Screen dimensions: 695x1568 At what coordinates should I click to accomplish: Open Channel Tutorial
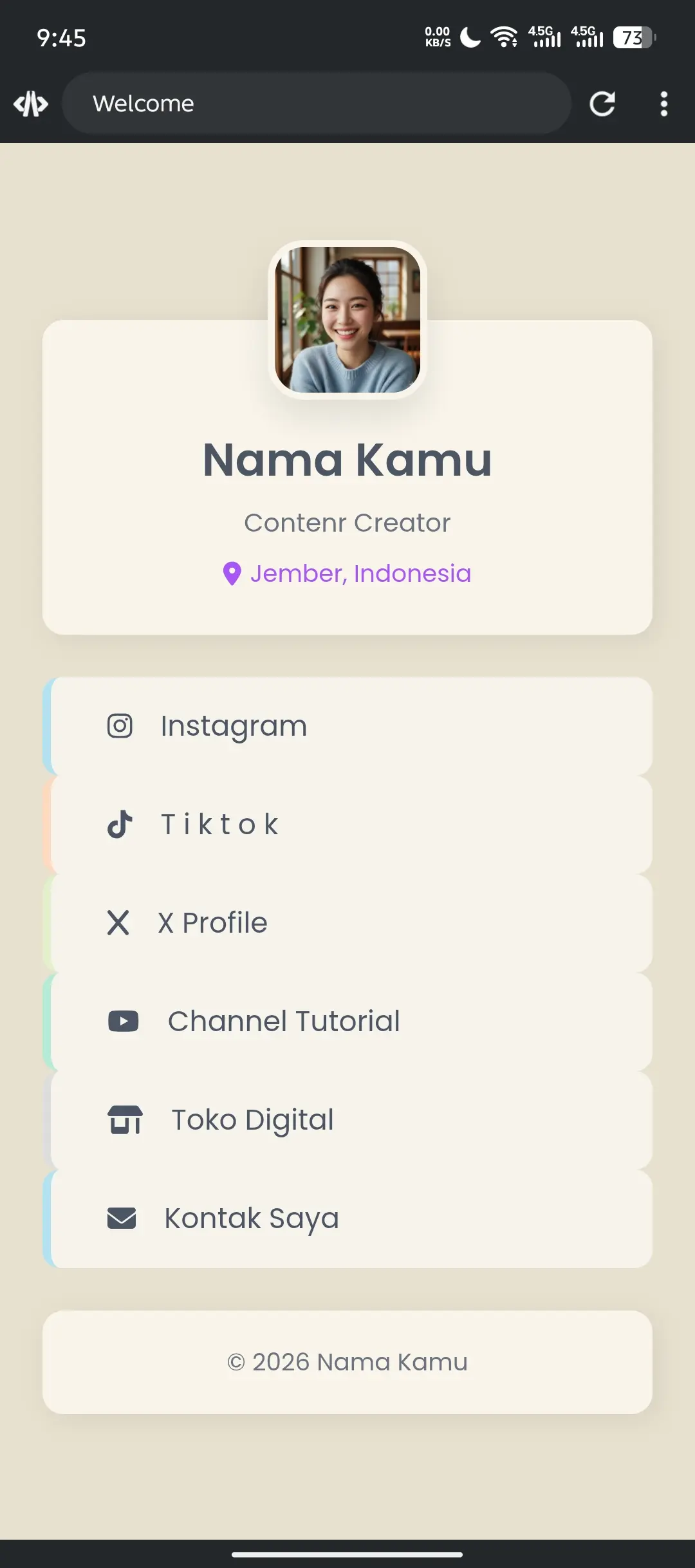point(347,1021)
